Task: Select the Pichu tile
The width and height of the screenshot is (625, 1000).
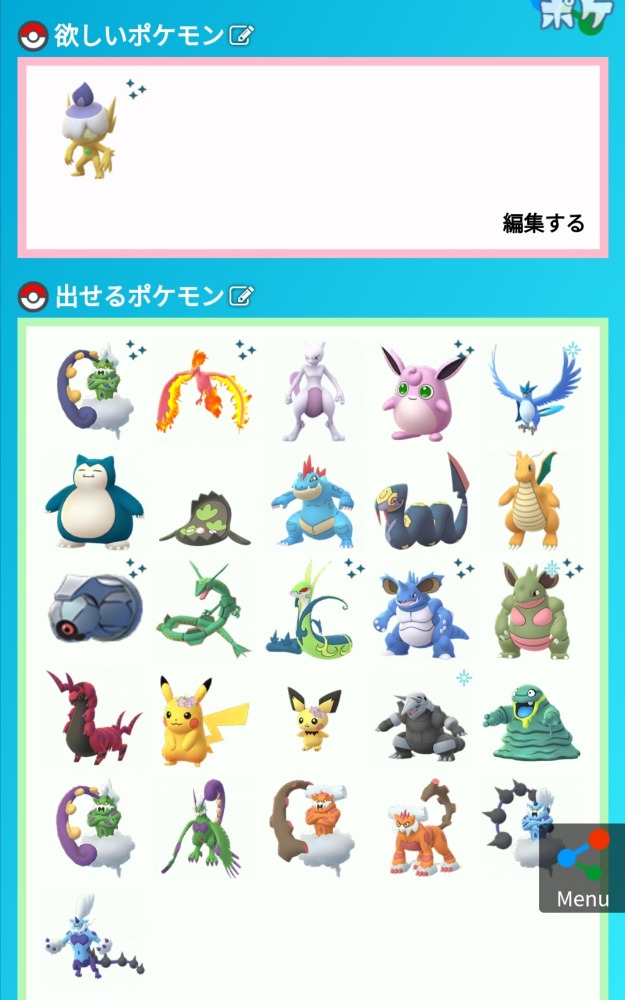Action: click(312, 720)
